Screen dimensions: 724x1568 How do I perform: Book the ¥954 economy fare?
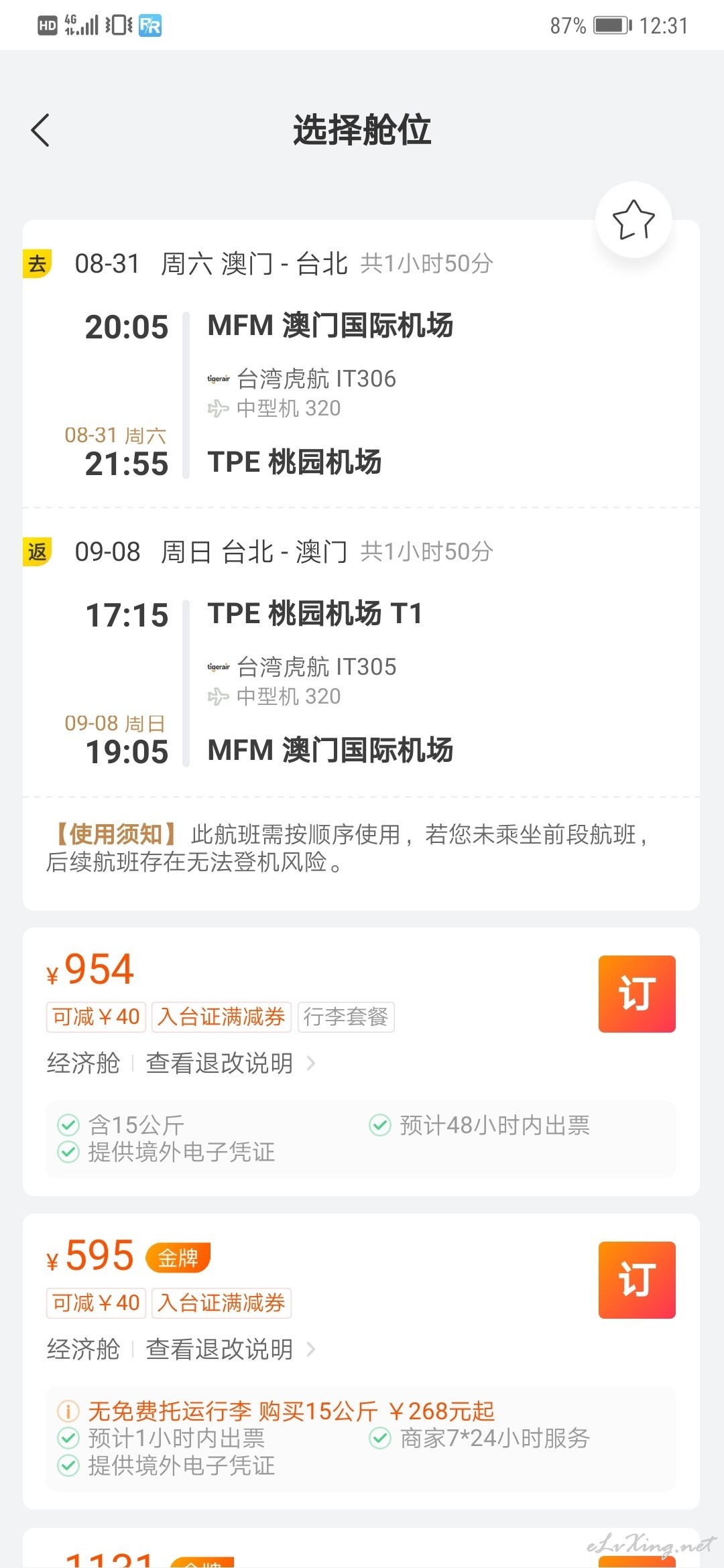tap(636, 994)
